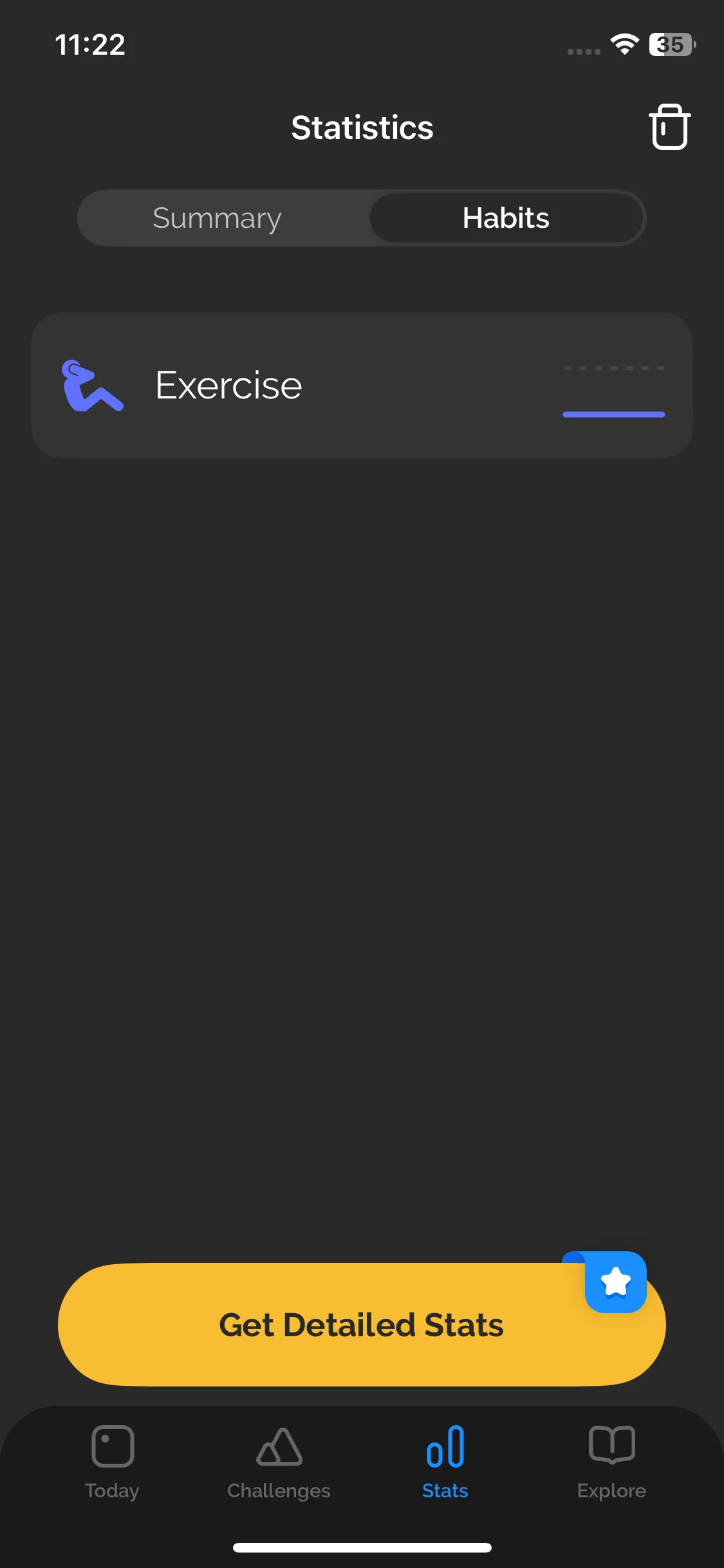Open the Exercise habit card
The height and width of the screenshot is (1568, 724).
[362, 385]
